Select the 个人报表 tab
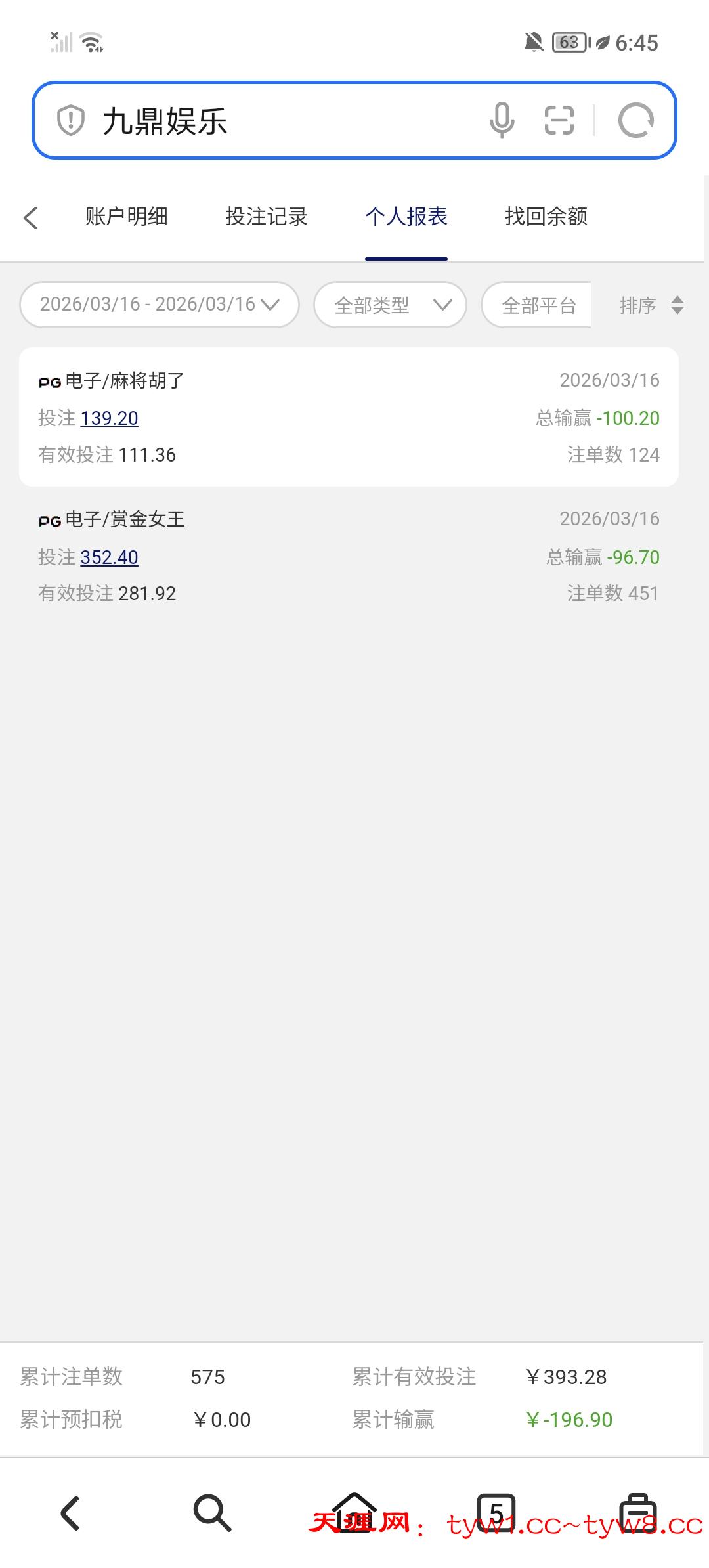 pos(406,217)
